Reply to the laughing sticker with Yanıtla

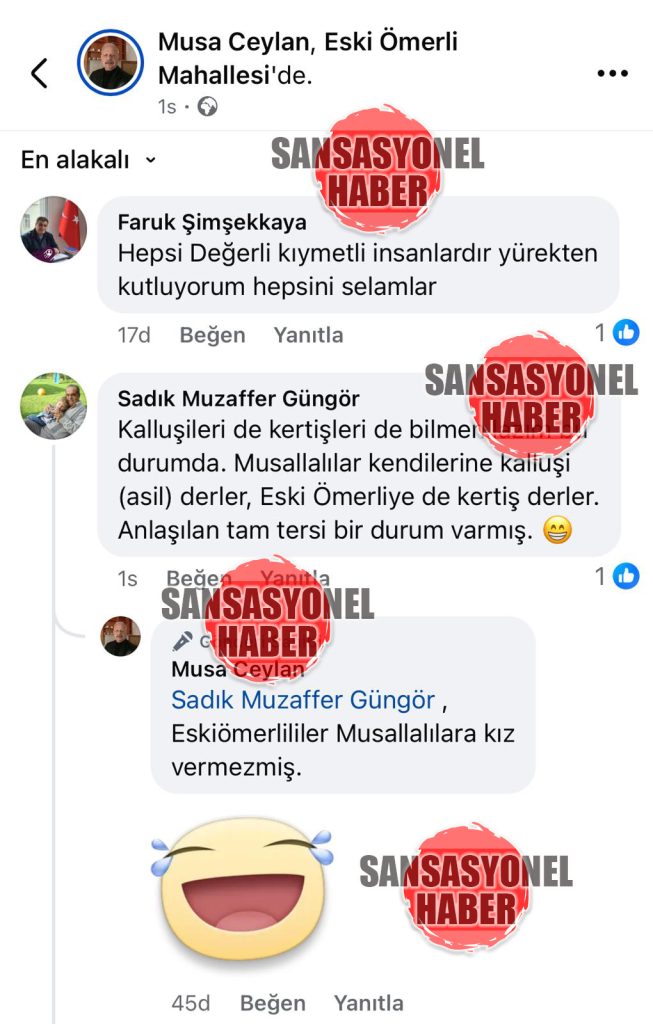click(368, 1002)
